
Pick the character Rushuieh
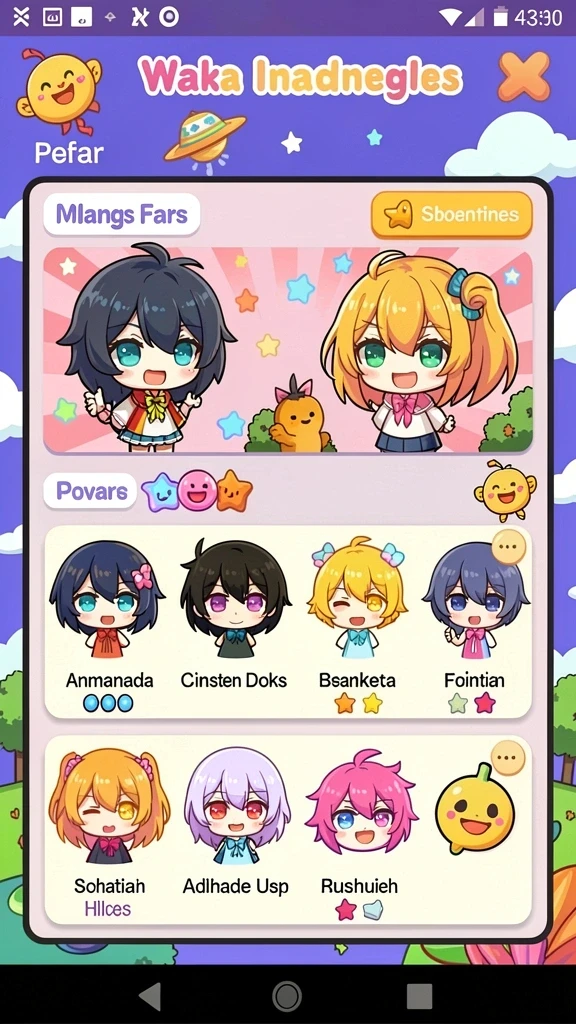[x=360, y=833]
